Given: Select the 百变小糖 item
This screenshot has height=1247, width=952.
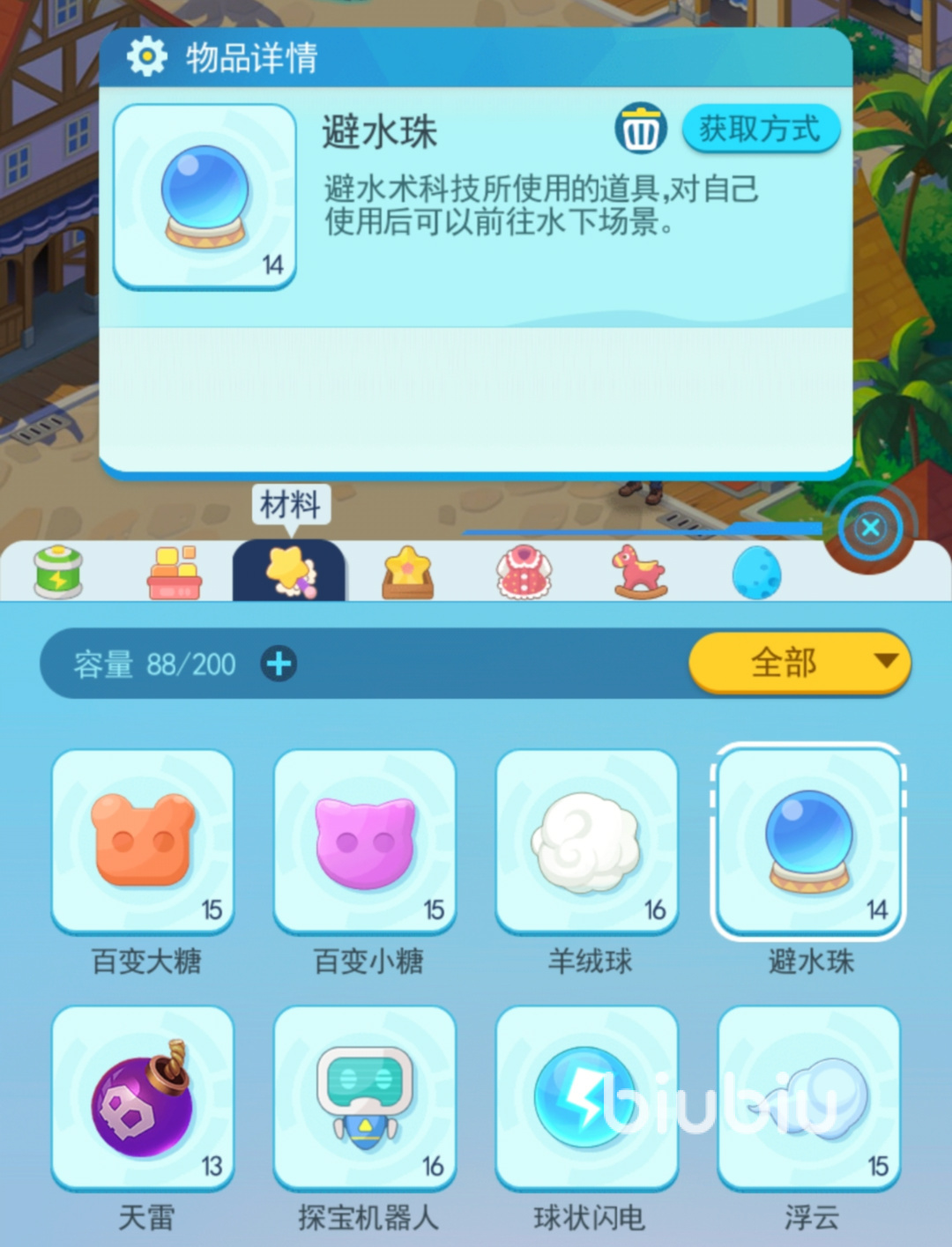Looking at the screenshot, I should (365, 841).
